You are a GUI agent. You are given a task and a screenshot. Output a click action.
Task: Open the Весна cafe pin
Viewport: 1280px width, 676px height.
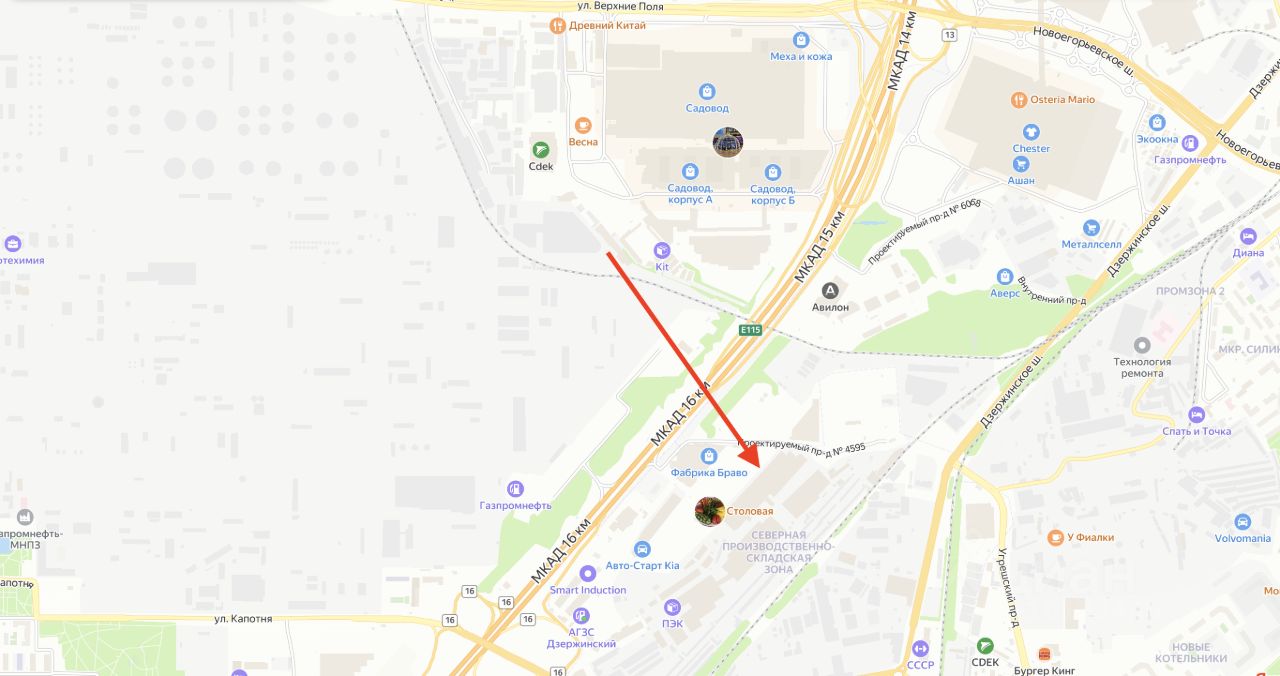click(x=583, y=126)
